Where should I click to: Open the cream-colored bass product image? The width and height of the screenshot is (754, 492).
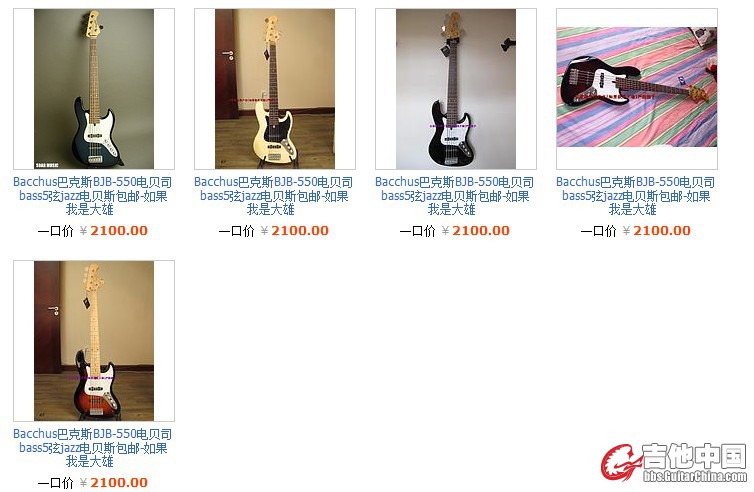pos(275,89)
